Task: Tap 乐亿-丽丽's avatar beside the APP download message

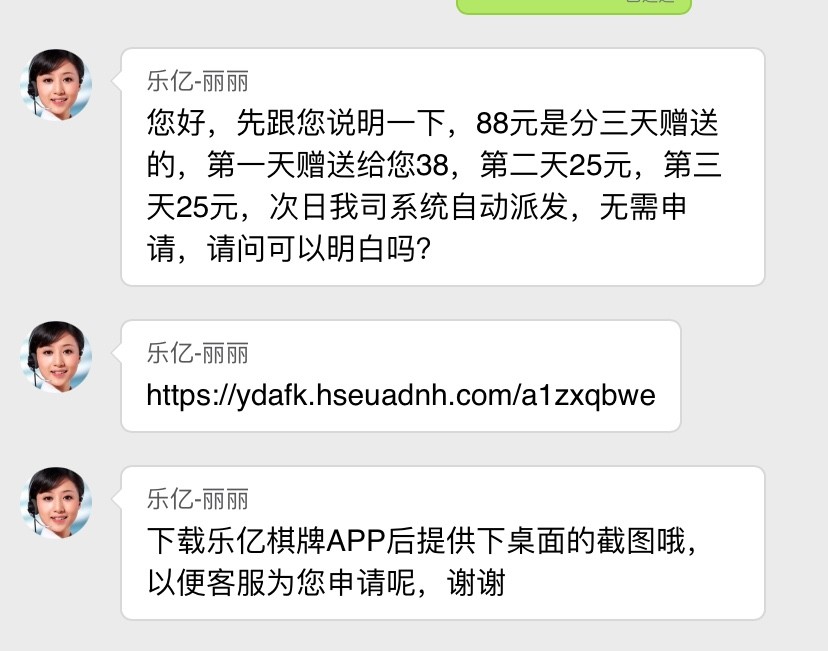Action: point(56,503)
